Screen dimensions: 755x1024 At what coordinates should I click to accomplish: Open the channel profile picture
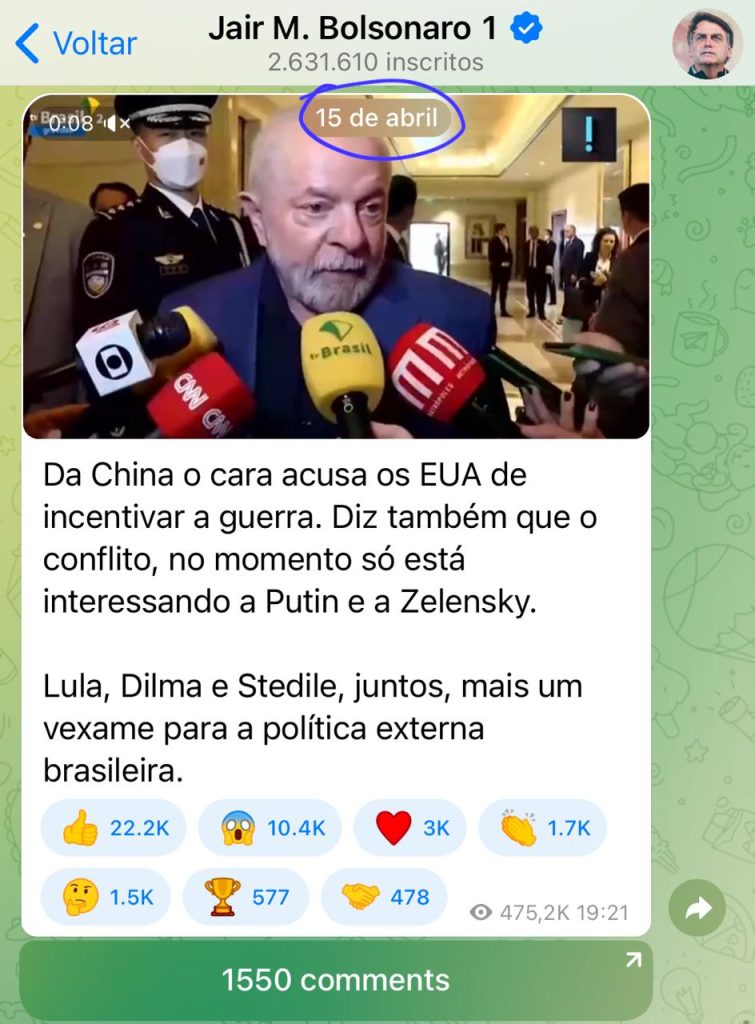[707, 44]
